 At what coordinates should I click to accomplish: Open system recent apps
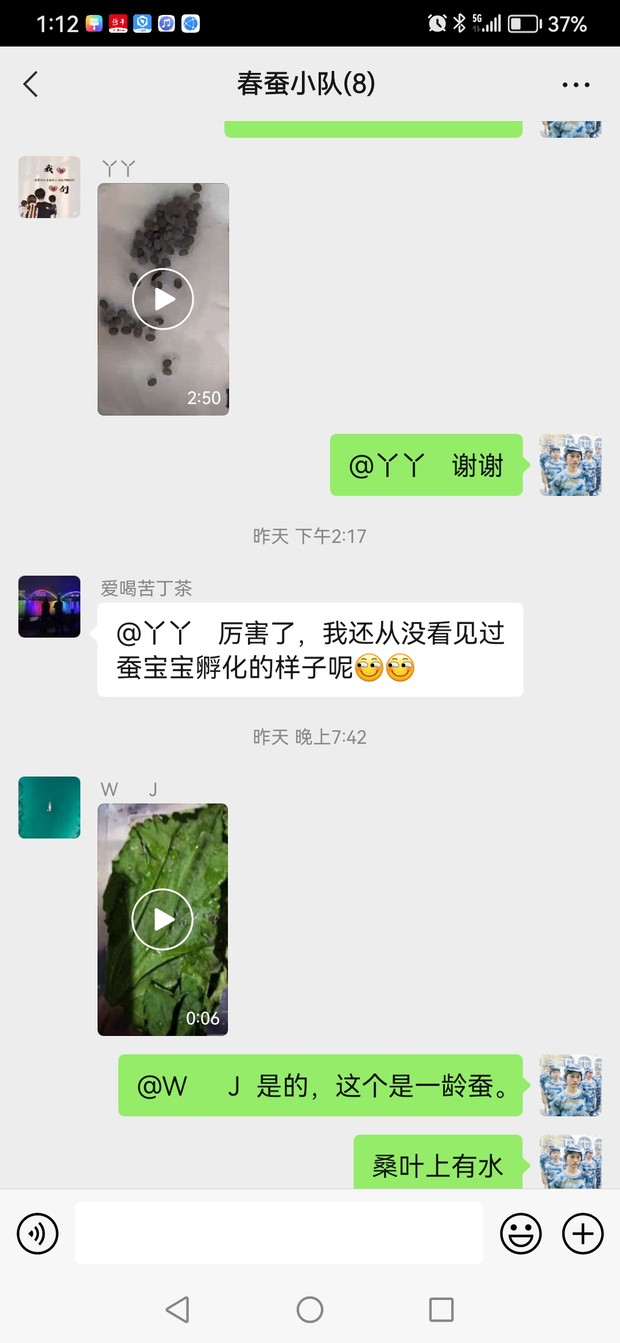441,1309
